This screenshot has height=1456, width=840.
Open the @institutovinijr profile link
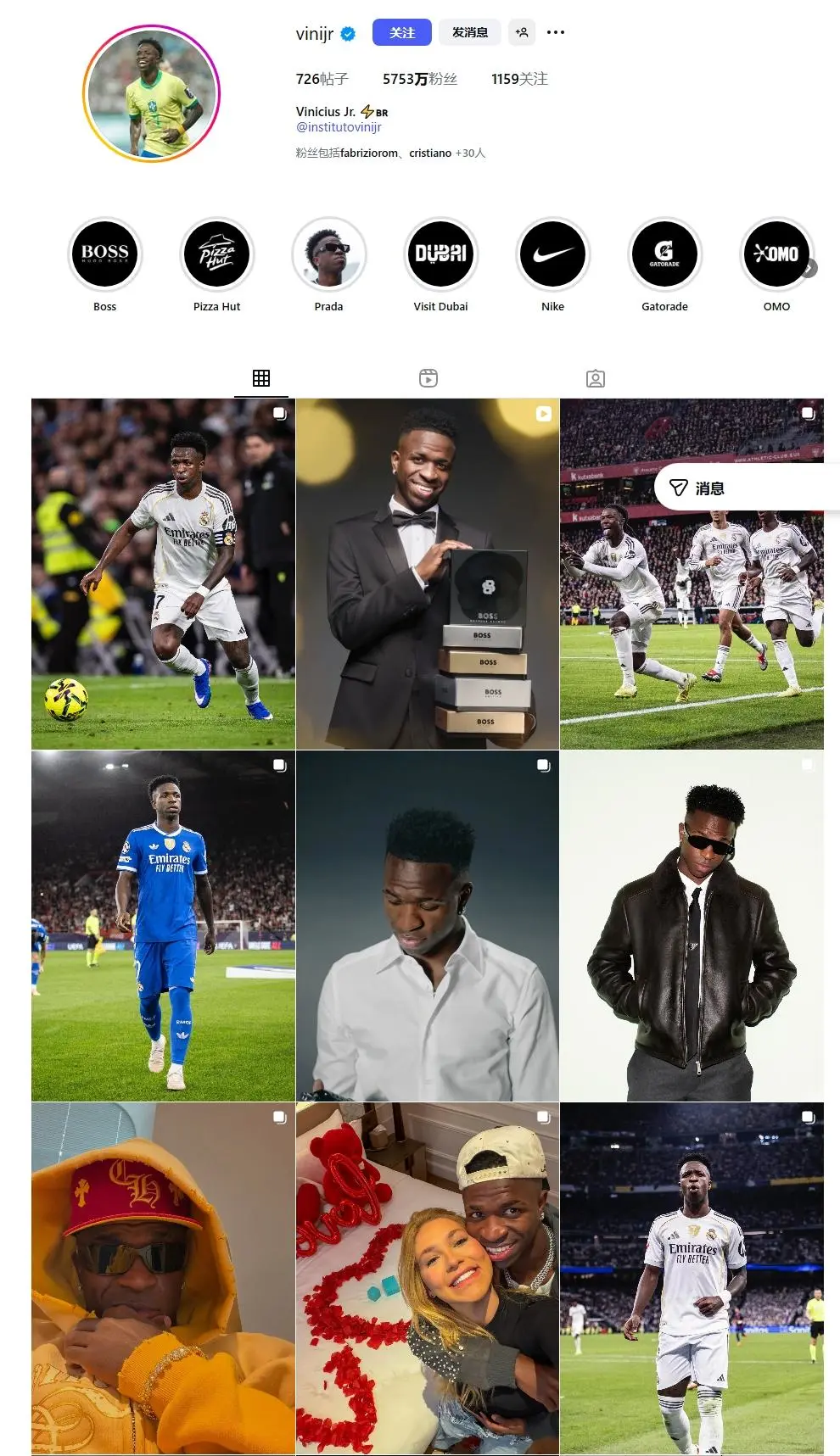click(x=339, y=127)
